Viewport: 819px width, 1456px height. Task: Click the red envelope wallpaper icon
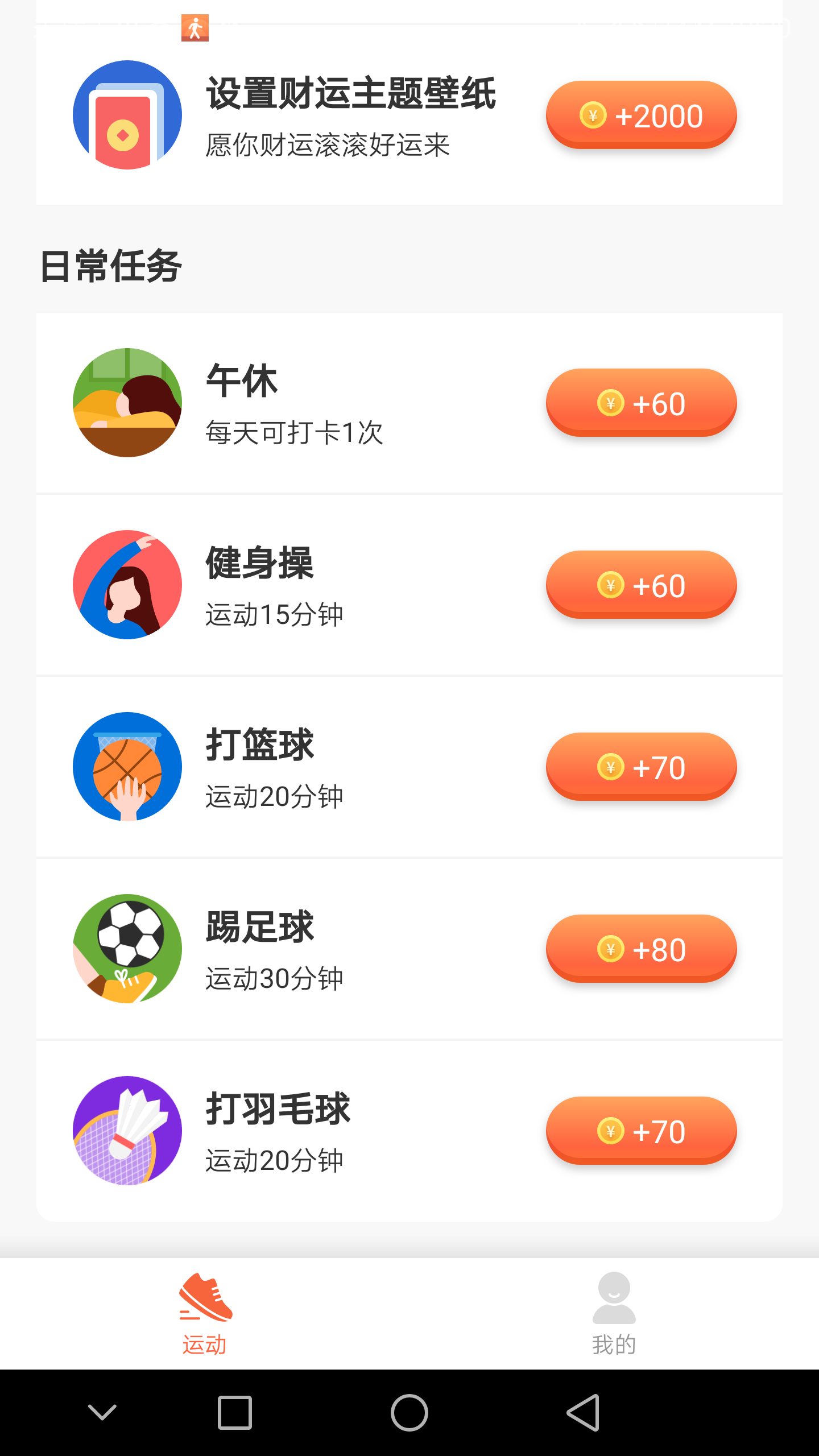[x=126, y=114]
